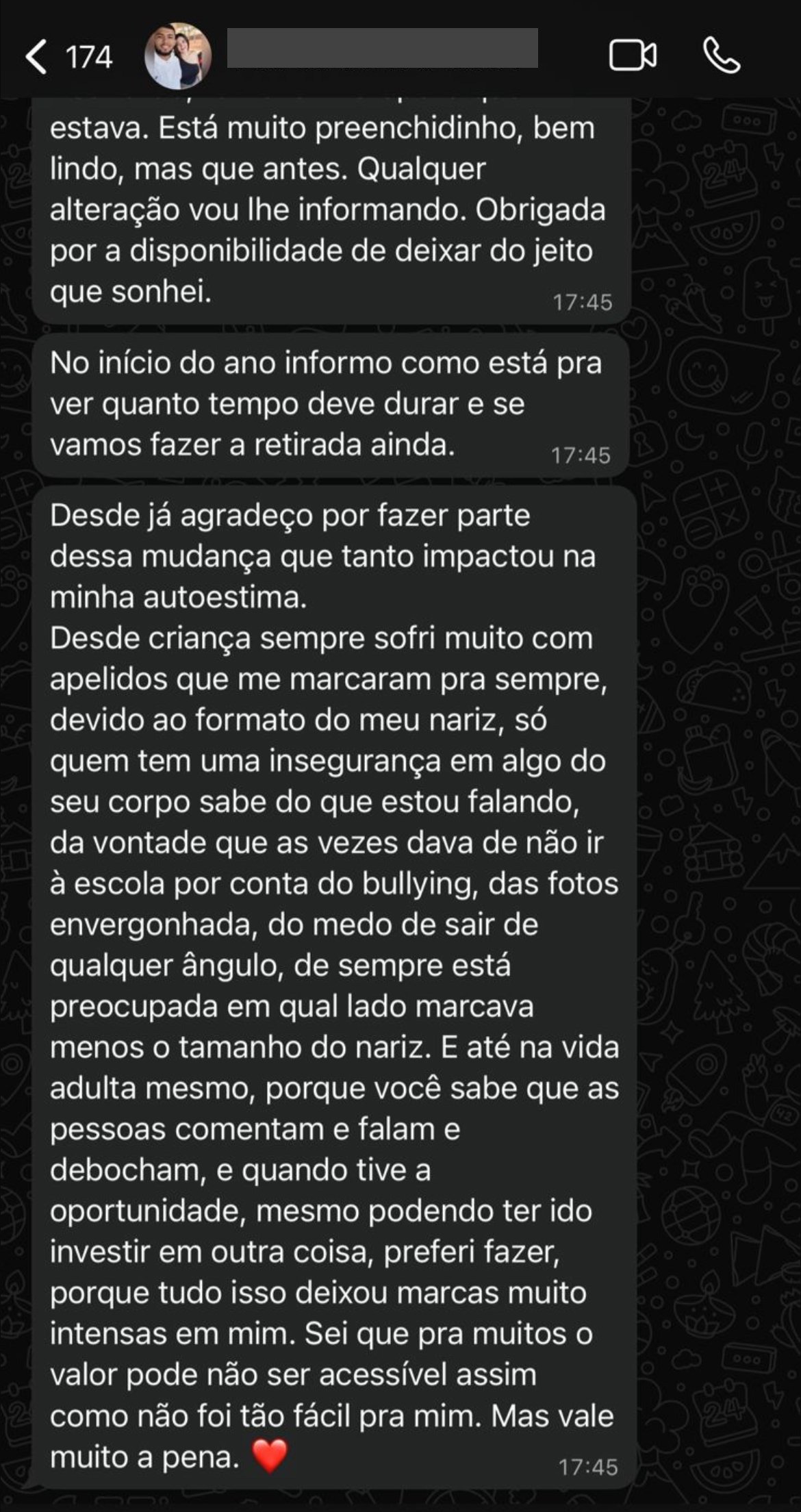
Task: Start a video call
Action: 633,56
